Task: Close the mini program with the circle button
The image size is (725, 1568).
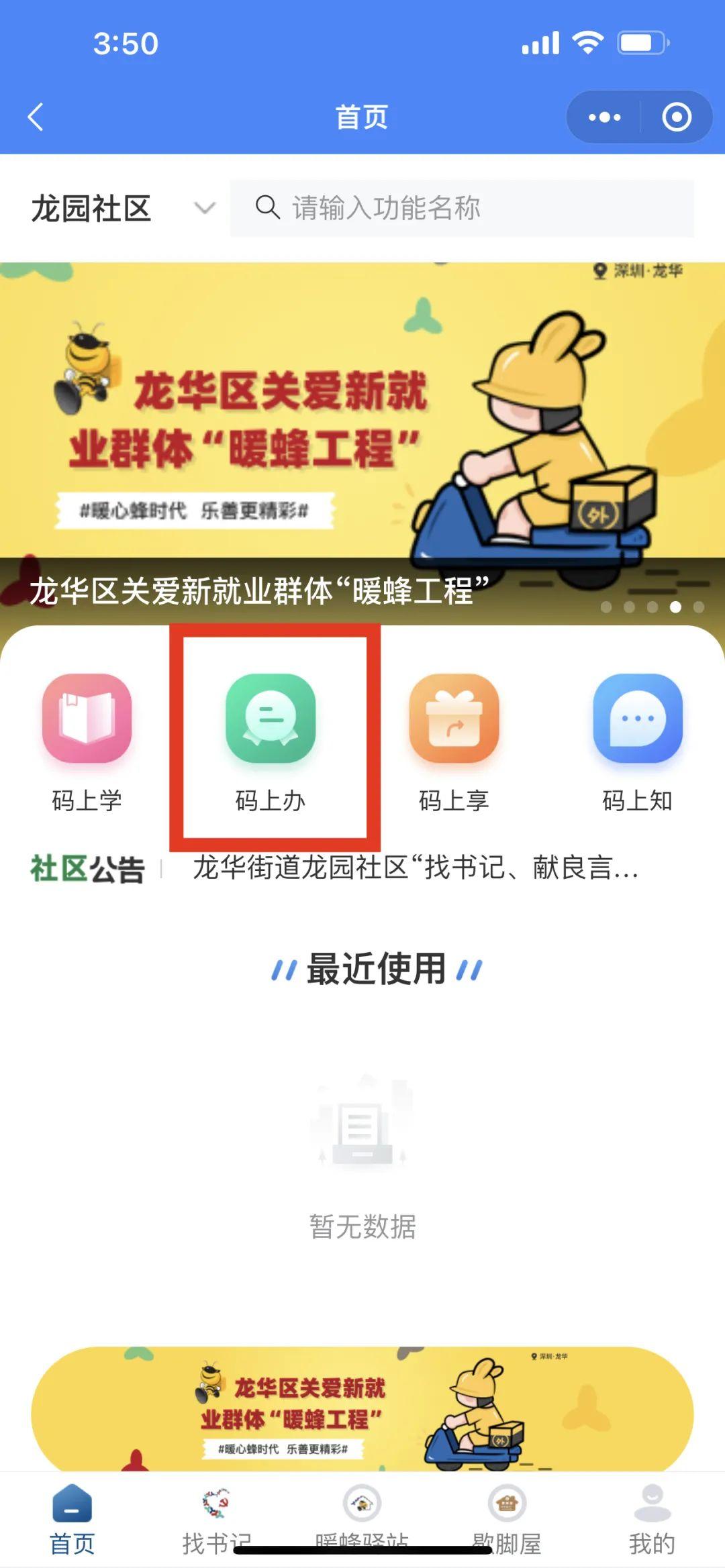Action: (x=676, y=117)
